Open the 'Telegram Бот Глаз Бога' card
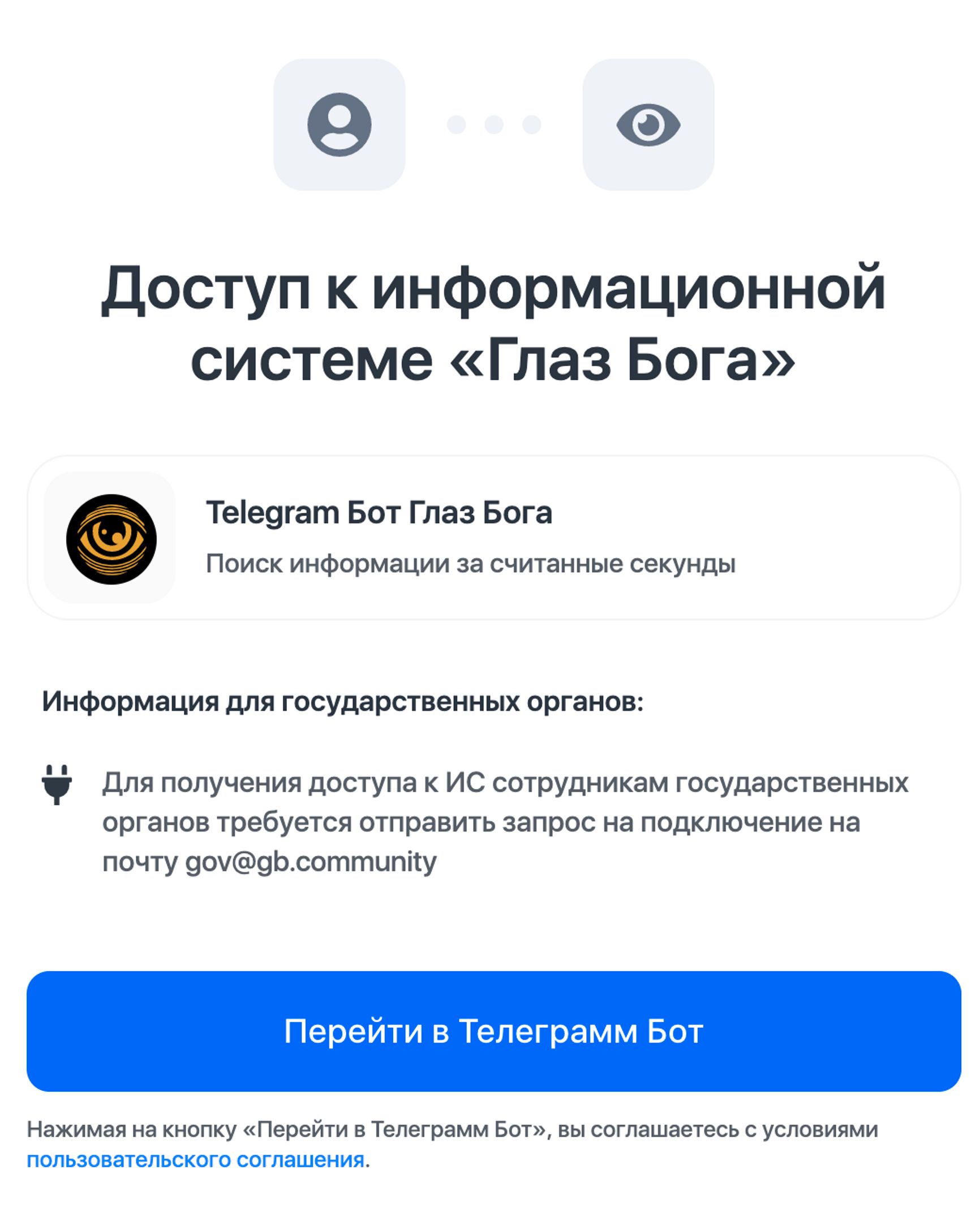The height and width of the screenshot is (1227, 980). [493, 537]
